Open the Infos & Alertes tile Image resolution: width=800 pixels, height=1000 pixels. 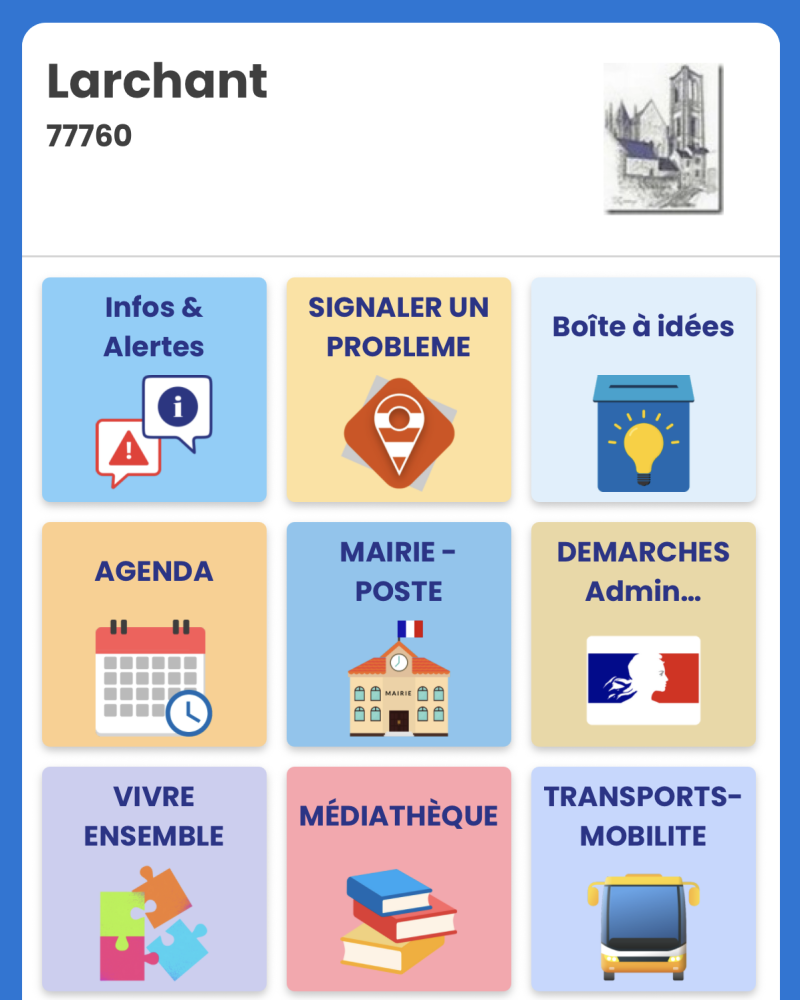pos(154,390)
